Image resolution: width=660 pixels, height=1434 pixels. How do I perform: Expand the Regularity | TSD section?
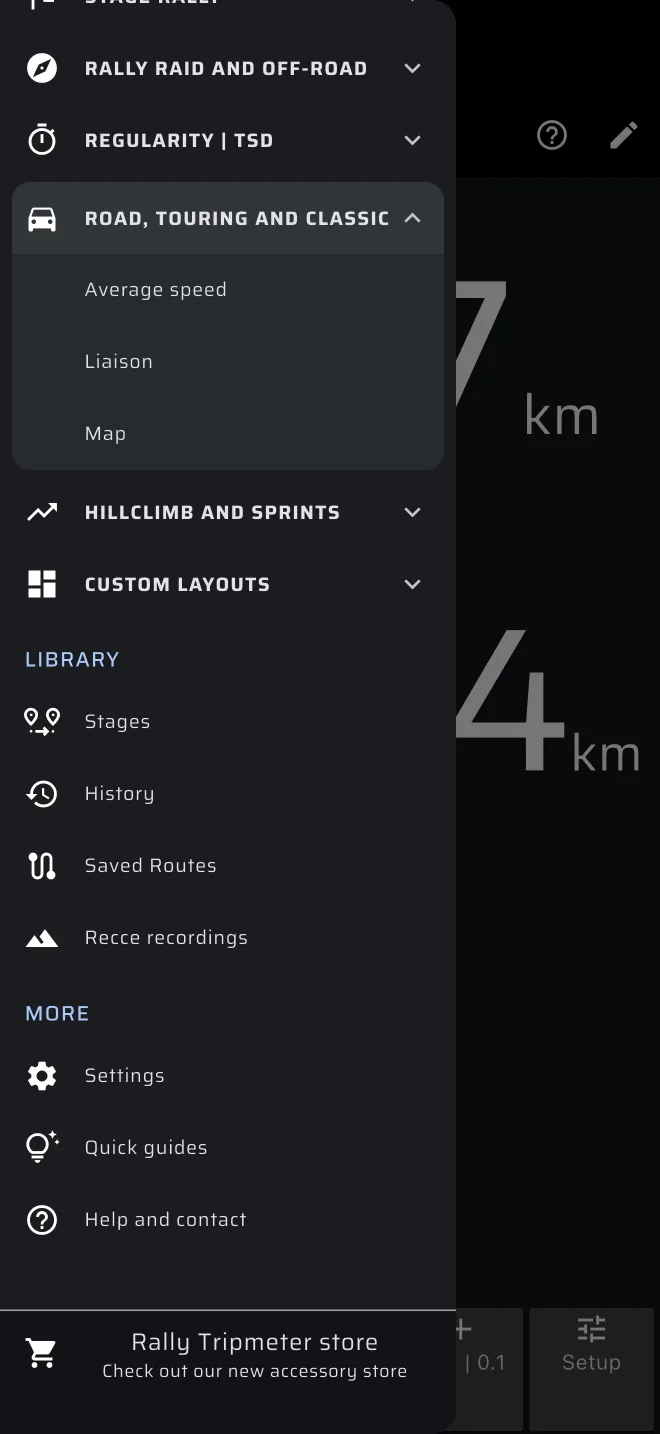pos(228,140)
